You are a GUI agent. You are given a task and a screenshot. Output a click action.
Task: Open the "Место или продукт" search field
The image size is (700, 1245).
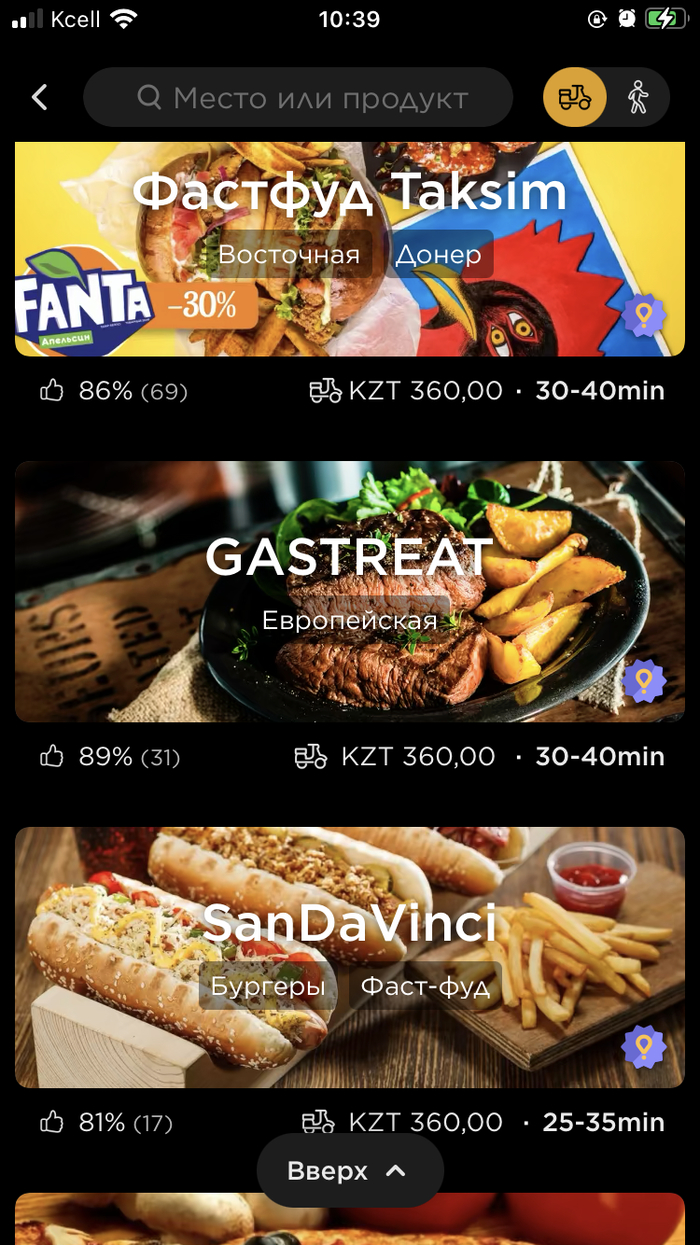click(x=298, y=97)
